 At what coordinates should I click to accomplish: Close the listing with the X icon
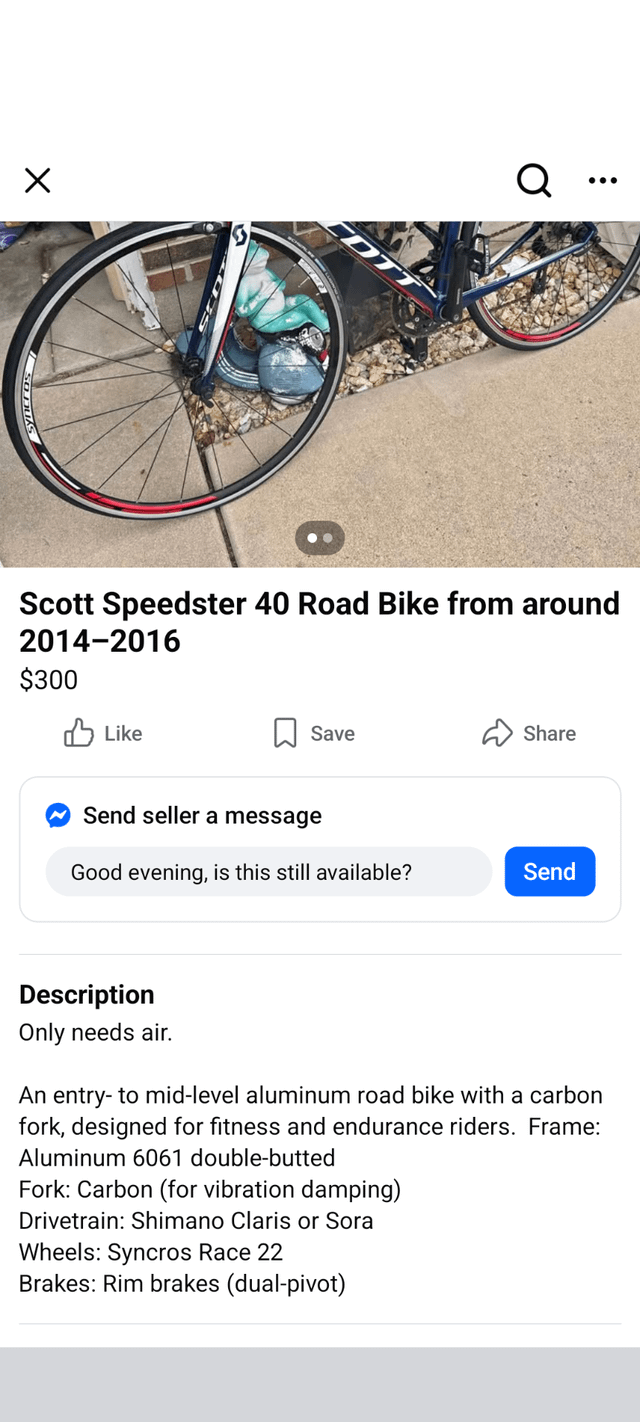(37, 180)
